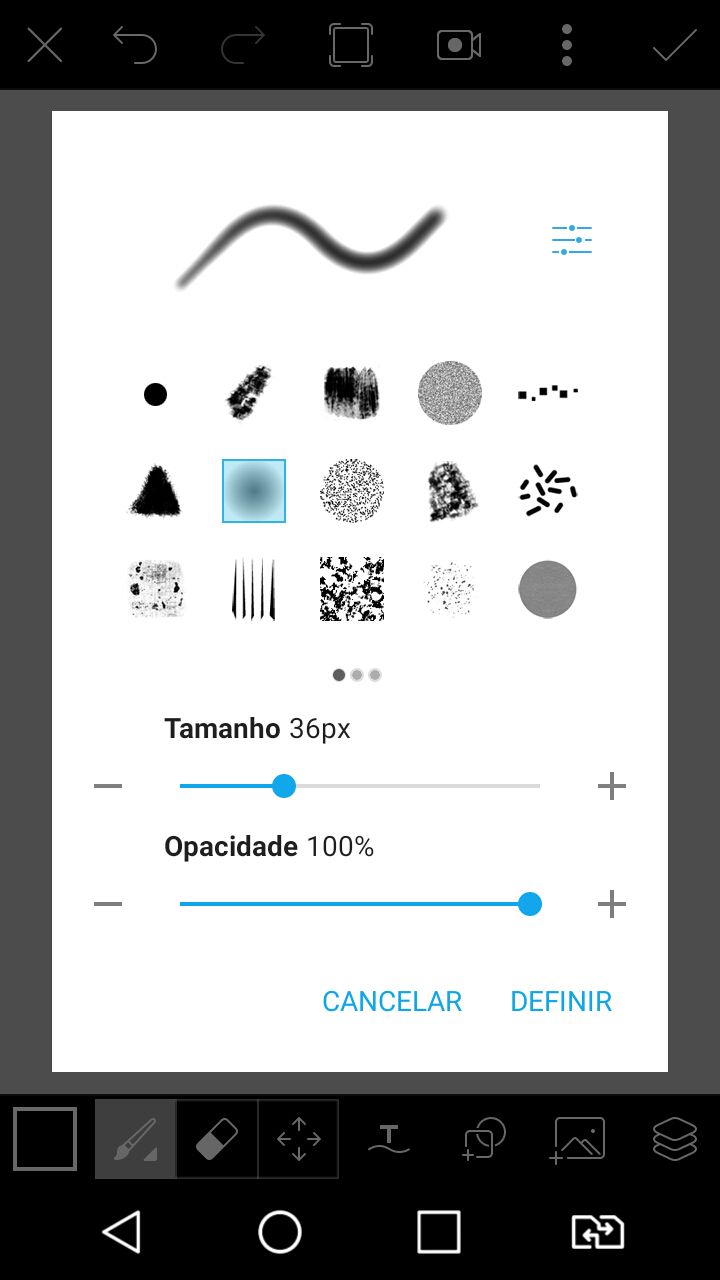Confirm brush with DEFINIR

tap(561, 1001)
